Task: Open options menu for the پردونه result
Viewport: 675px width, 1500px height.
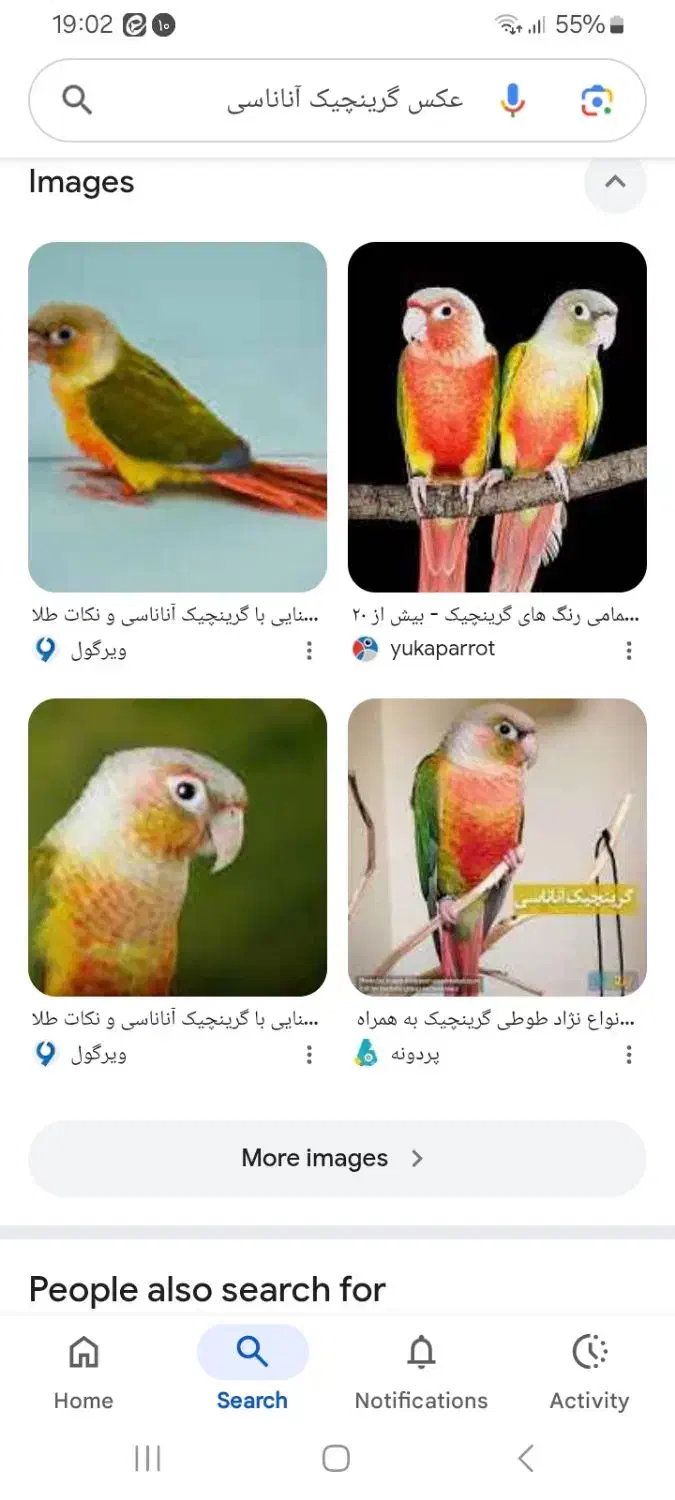Action: tap(628, 1054)
